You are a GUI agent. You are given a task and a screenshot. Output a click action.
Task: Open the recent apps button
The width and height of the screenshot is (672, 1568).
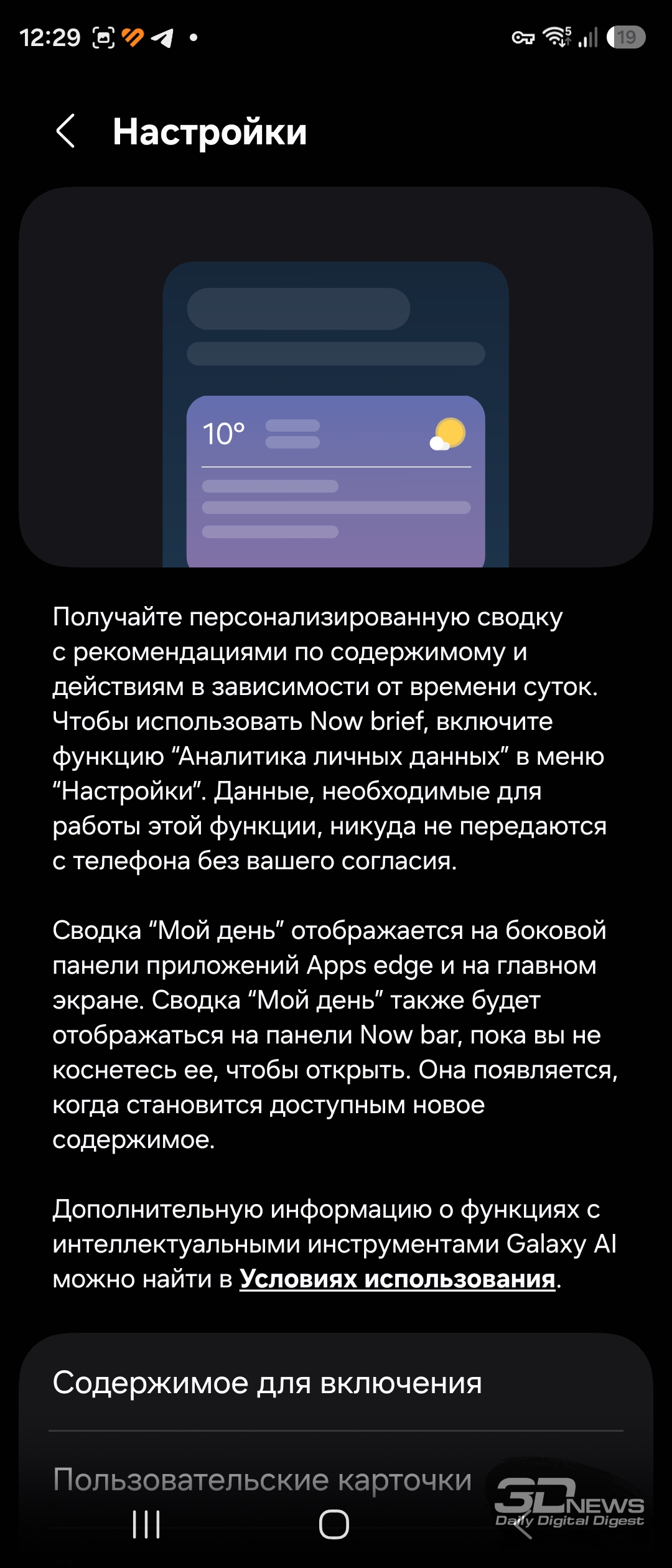[x=147, y=1524]
